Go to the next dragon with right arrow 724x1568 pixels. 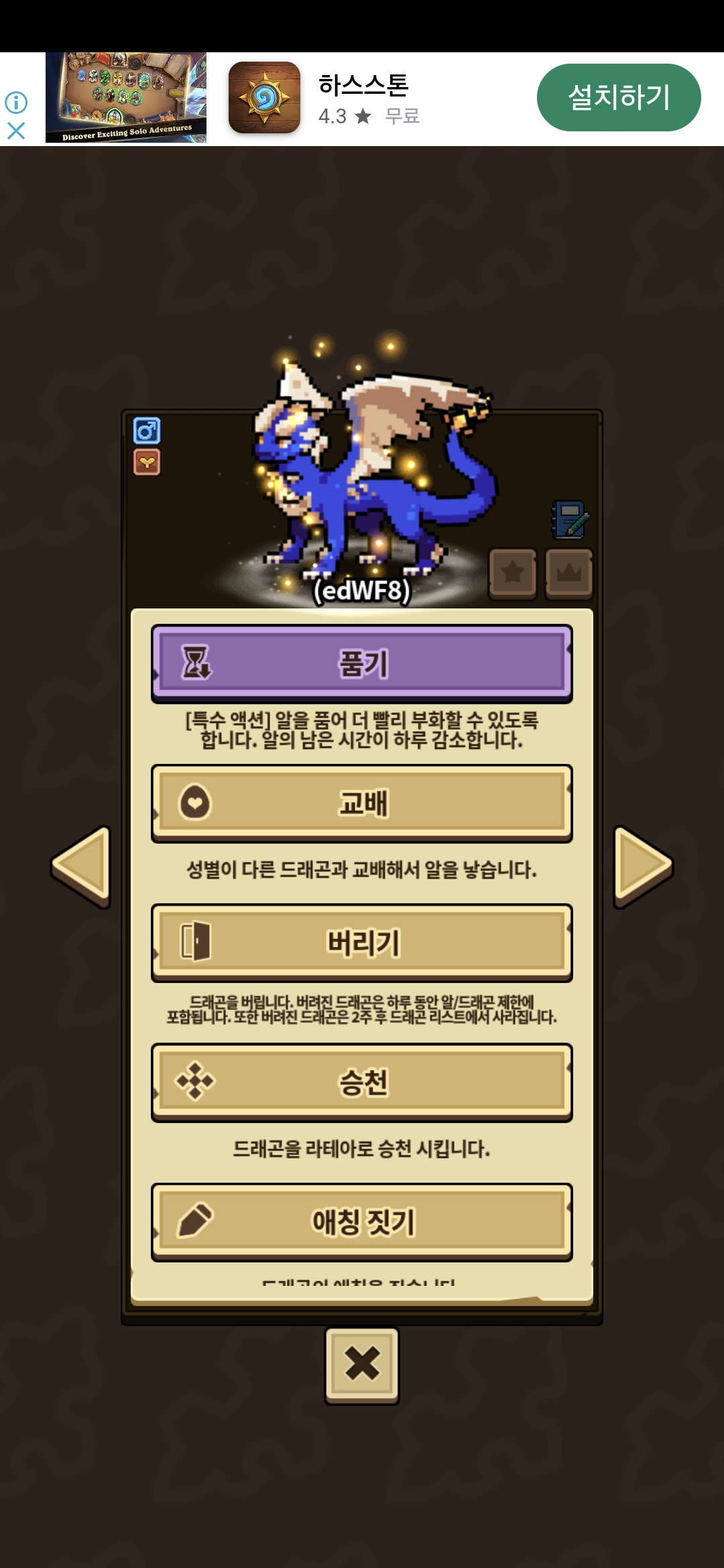pyautogui.click(x=642, y=866)
